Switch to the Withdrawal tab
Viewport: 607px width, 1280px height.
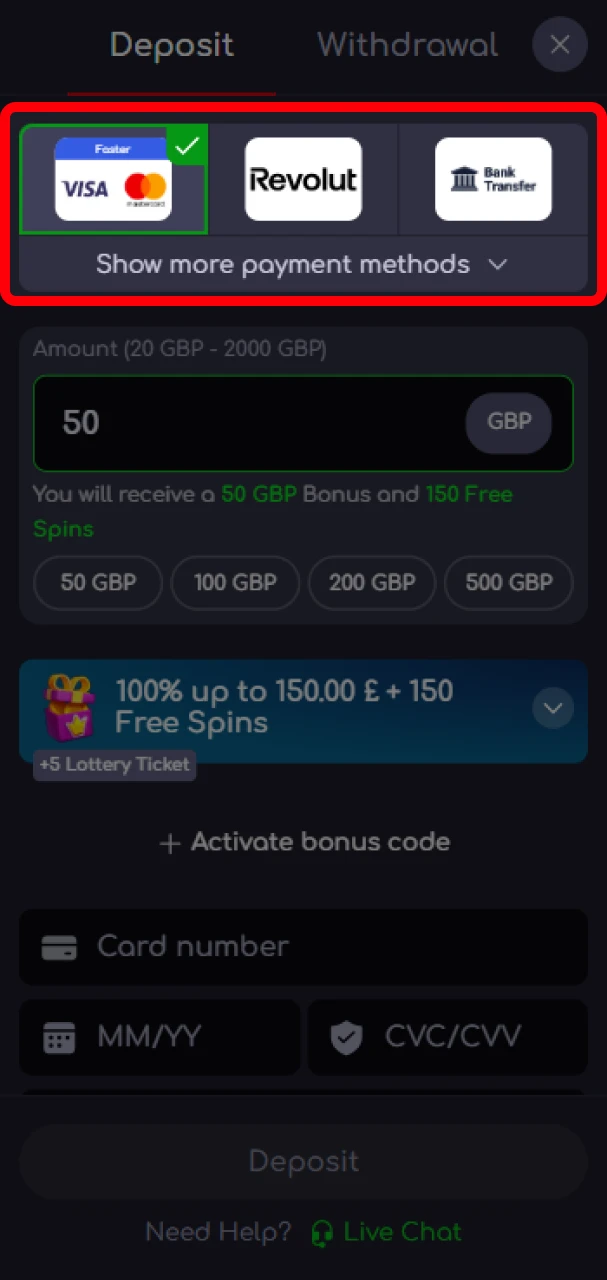(x=407, y=45)
